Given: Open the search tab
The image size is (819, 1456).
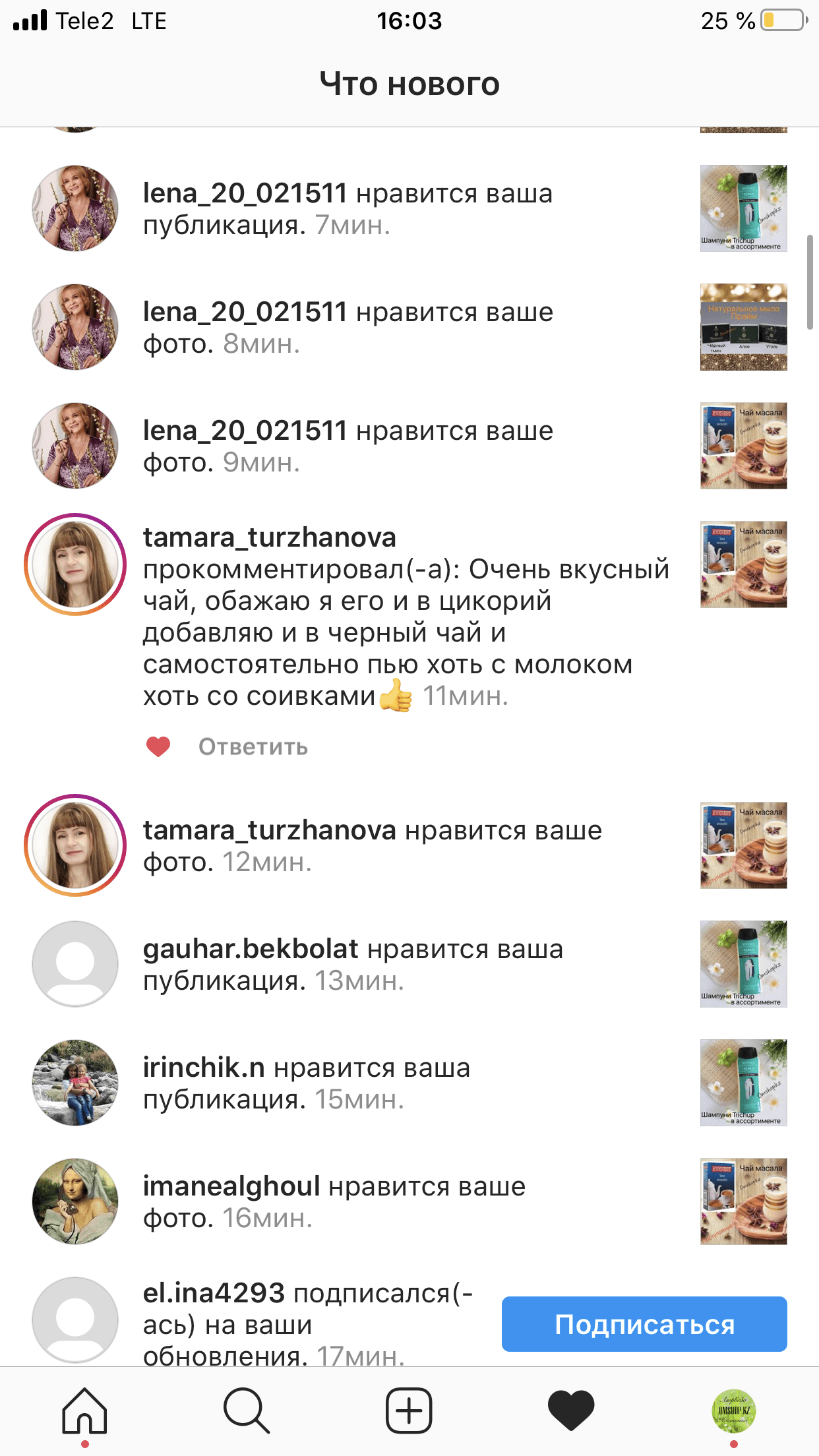Looking at the screenshot, I should [246, 1410].
